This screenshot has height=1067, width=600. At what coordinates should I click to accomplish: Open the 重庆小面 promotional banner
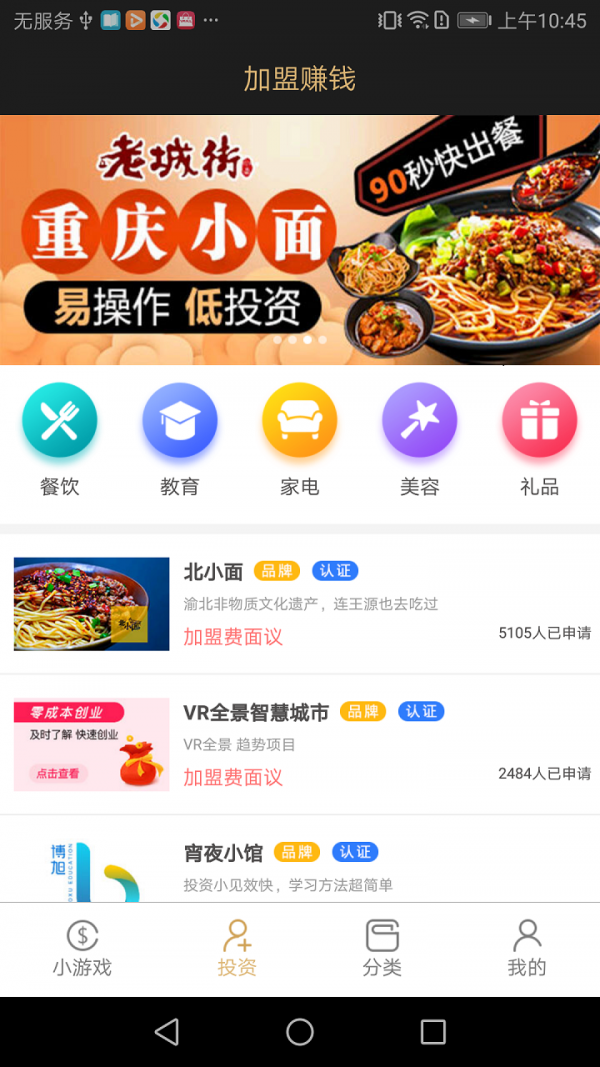pos(300,240)
